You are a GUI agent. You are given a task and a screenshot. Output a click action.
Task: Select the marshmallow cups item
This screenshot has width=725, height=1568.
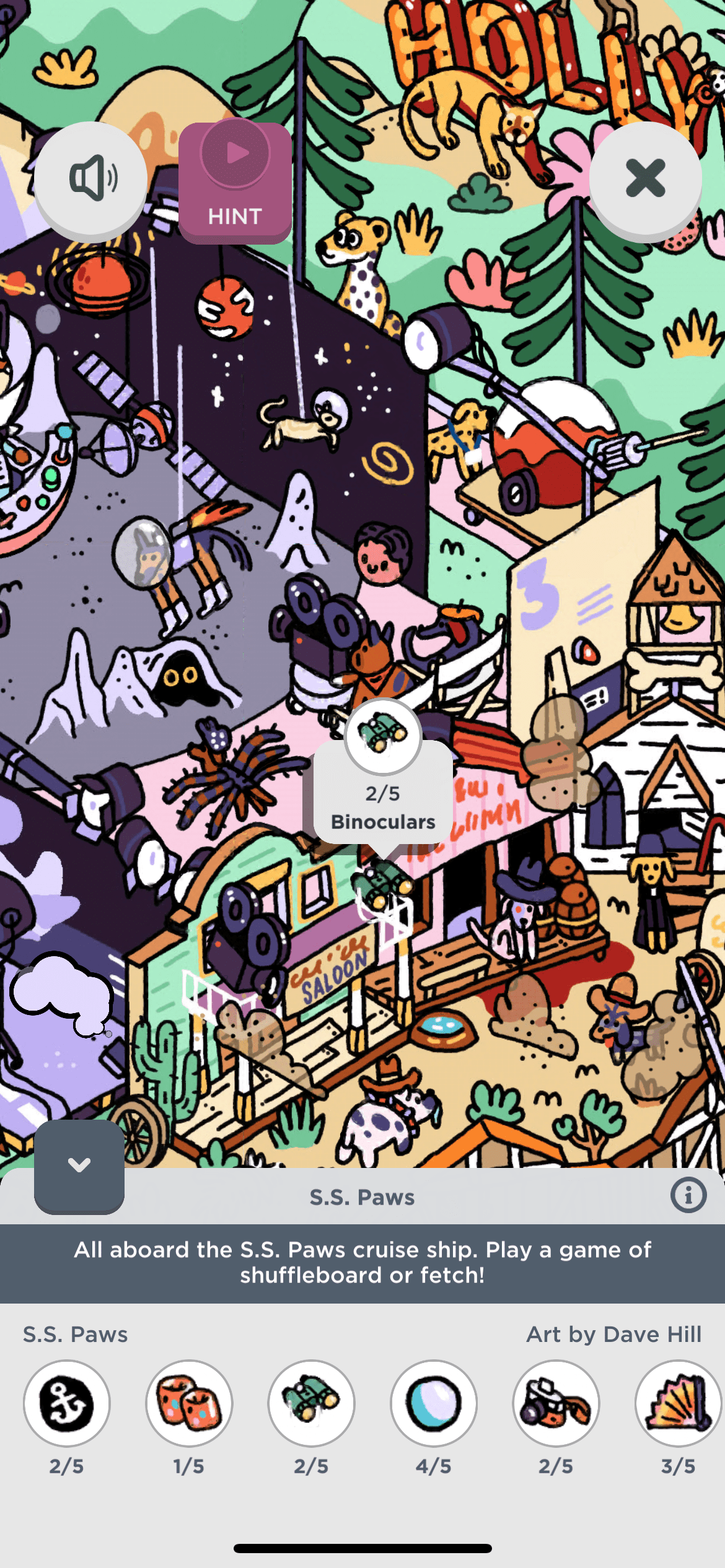[189, 1403]
